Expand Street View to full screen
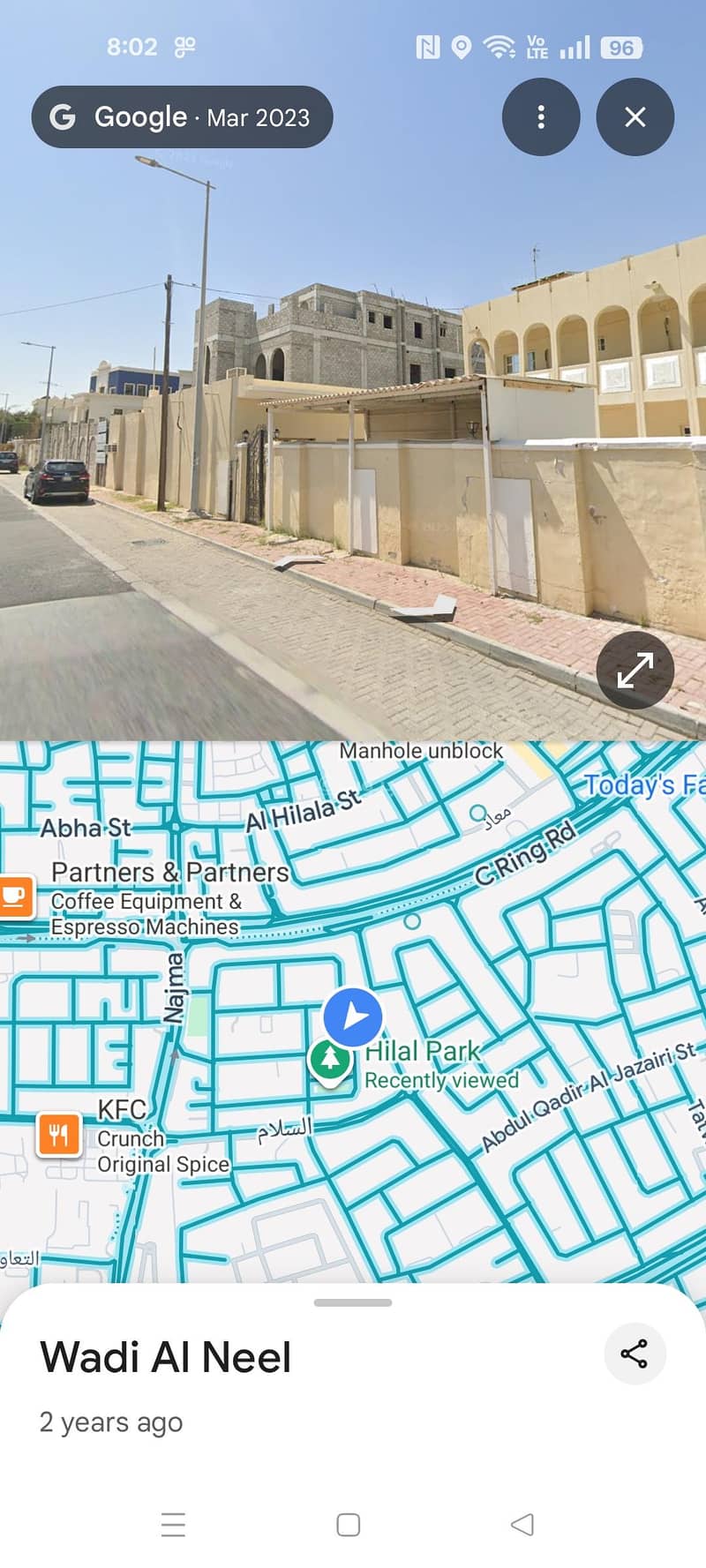 (635, 671)
